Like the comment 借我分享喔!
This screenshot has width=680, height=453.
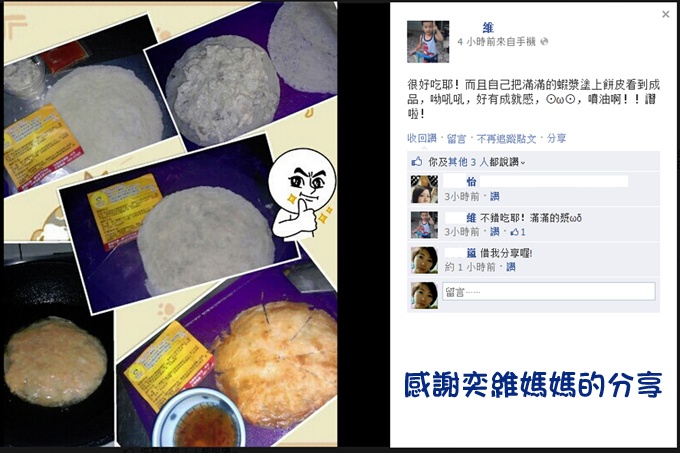point(510,267)
